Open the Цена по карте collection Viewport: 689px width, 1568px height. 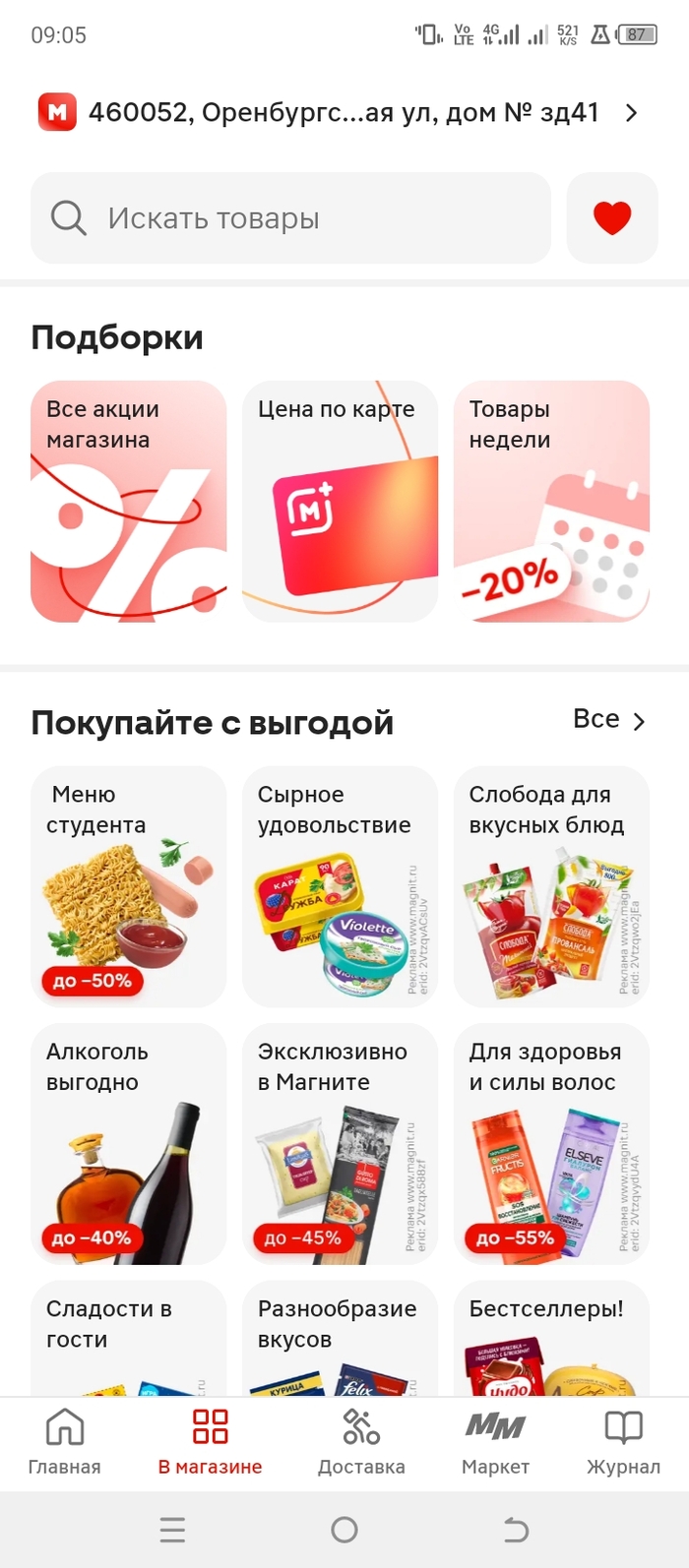(340, 502)
